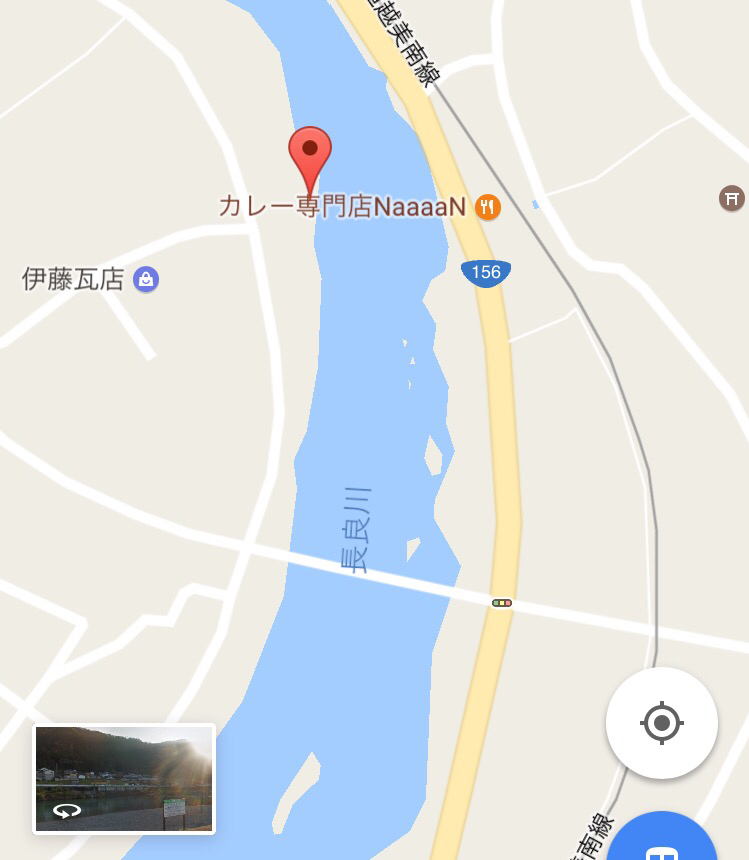749x860 pixels.
Task: Open the 伊藤瓦店 shop marker
Action: (x=146, y=280)
